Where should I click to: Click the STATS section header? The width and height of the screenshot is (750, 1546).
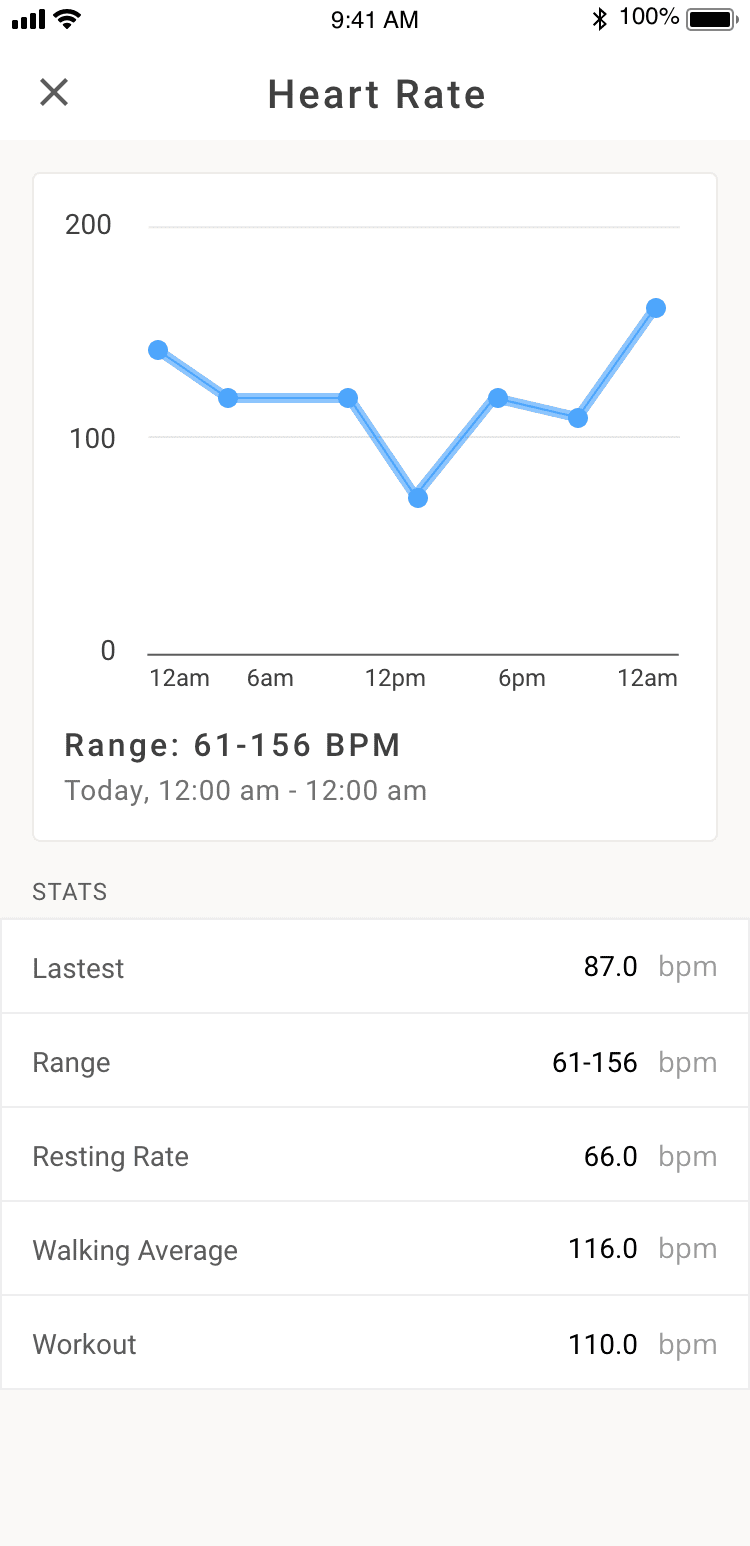click(x=69, y=892)
